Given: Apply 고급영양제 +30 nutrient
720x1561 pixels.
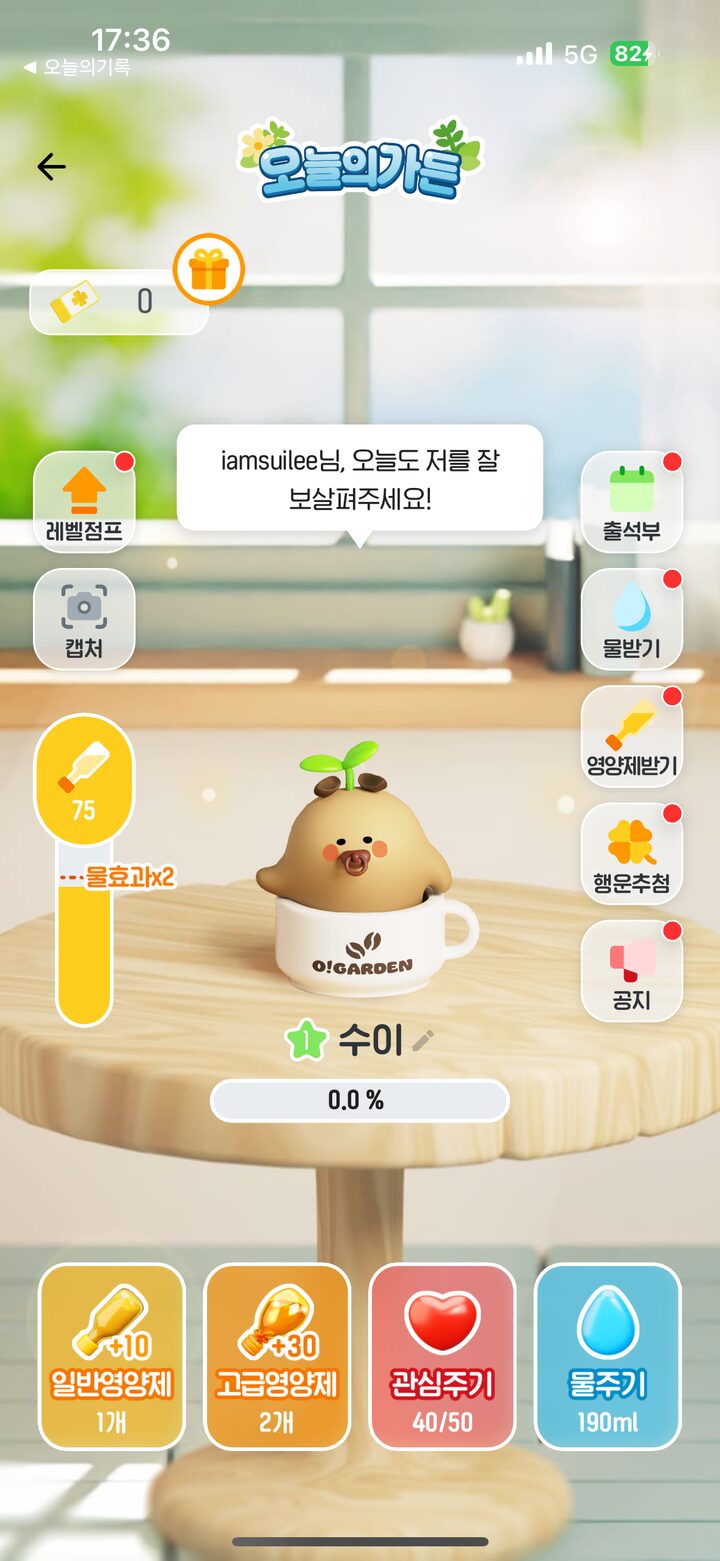Looking at the screenshot, I should (277, 1356).
